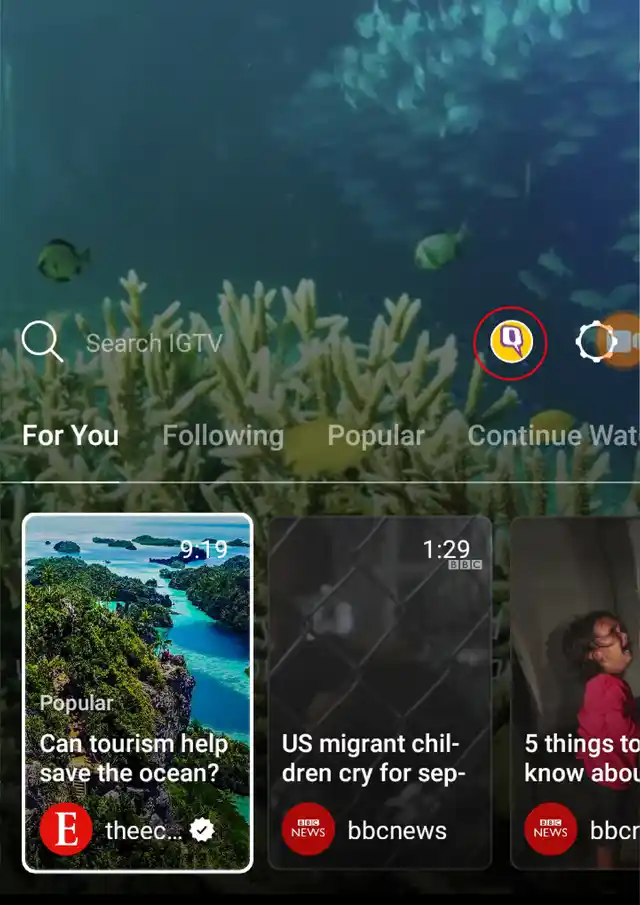This screenshot has width=640, height=905.
Task: Switch to the Following tab
Action: pyautogui.click(x=223, y=436)
